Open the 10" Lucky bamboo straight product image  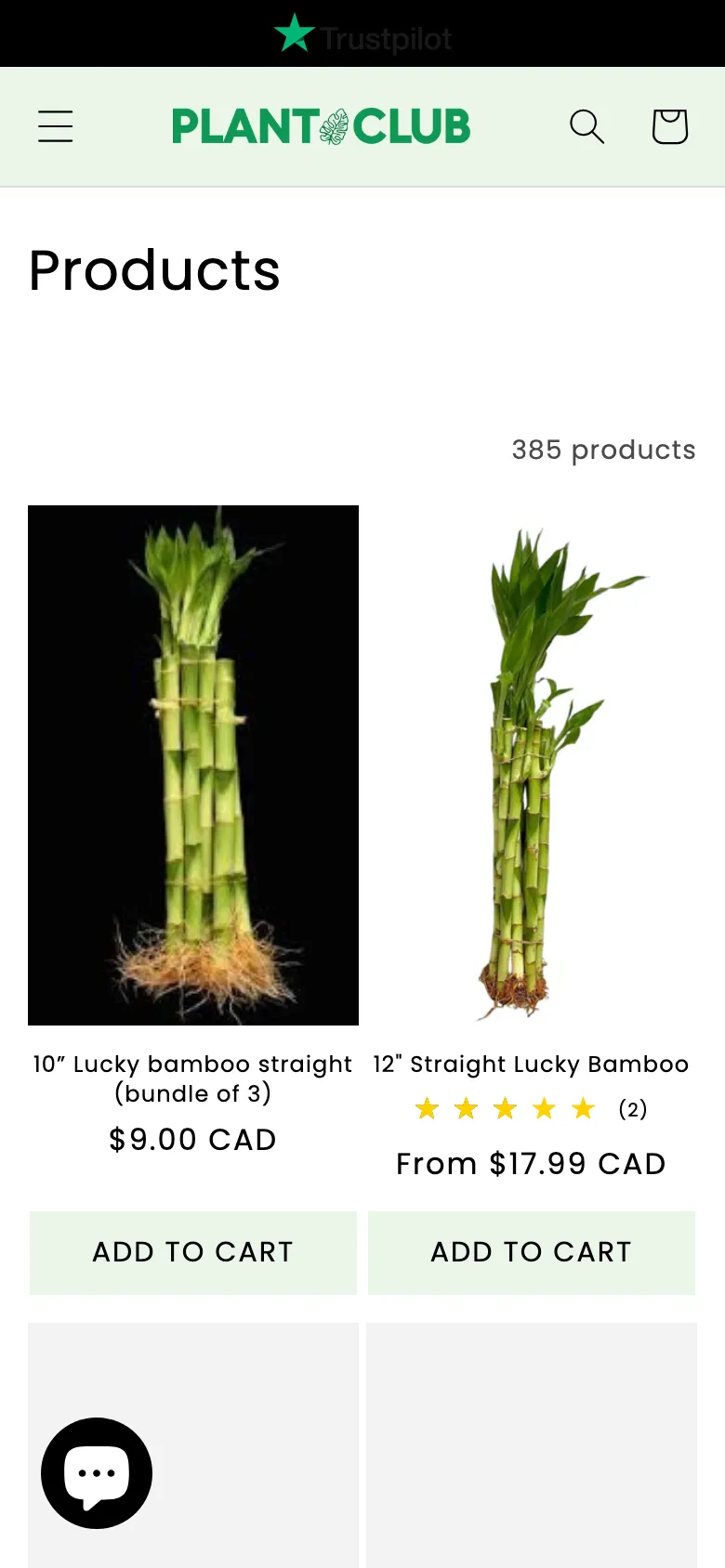pyautogui.click(x=193, y=764)
